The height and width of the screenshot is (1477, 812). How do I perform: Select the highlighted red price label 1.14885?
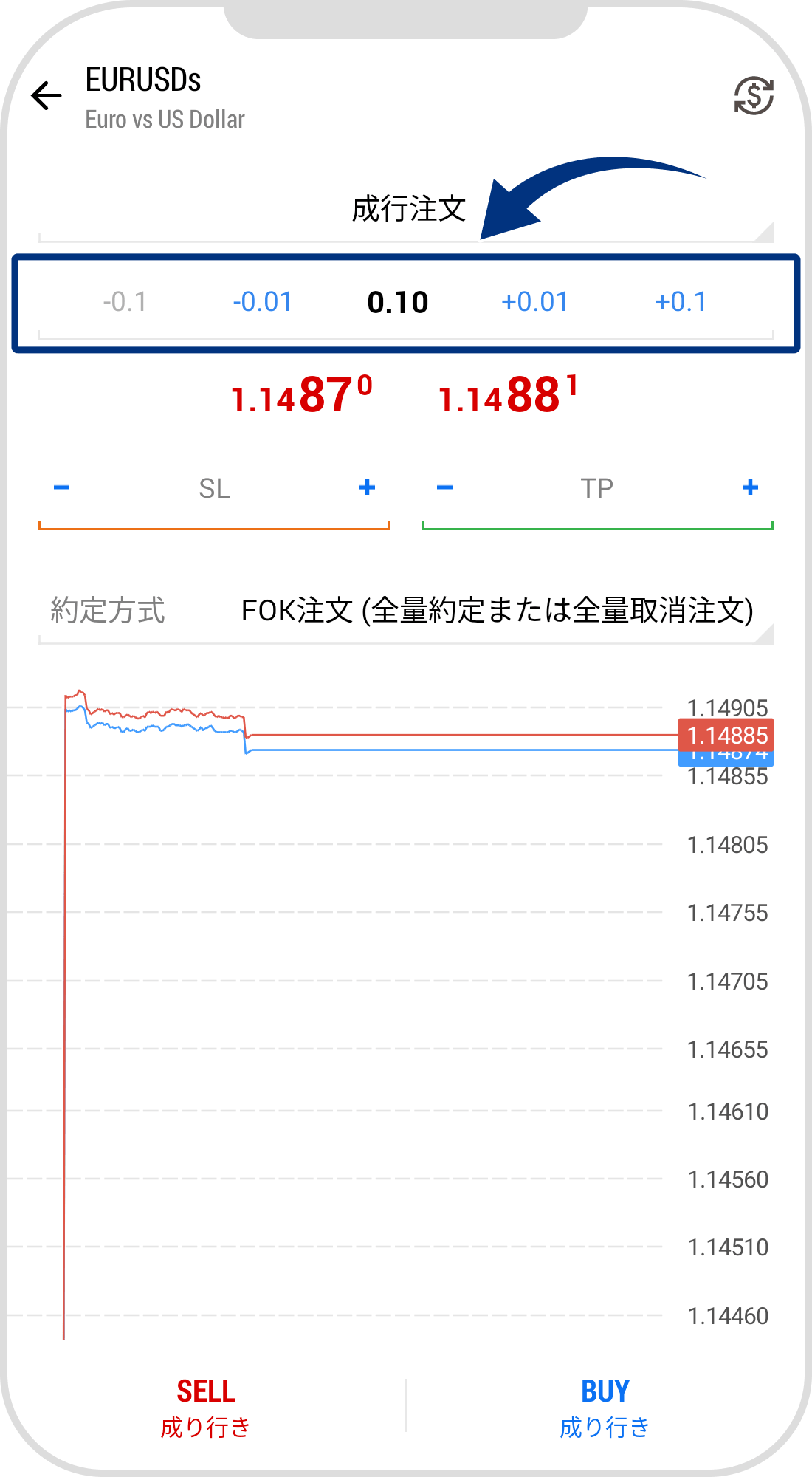[x=727, y=735]
